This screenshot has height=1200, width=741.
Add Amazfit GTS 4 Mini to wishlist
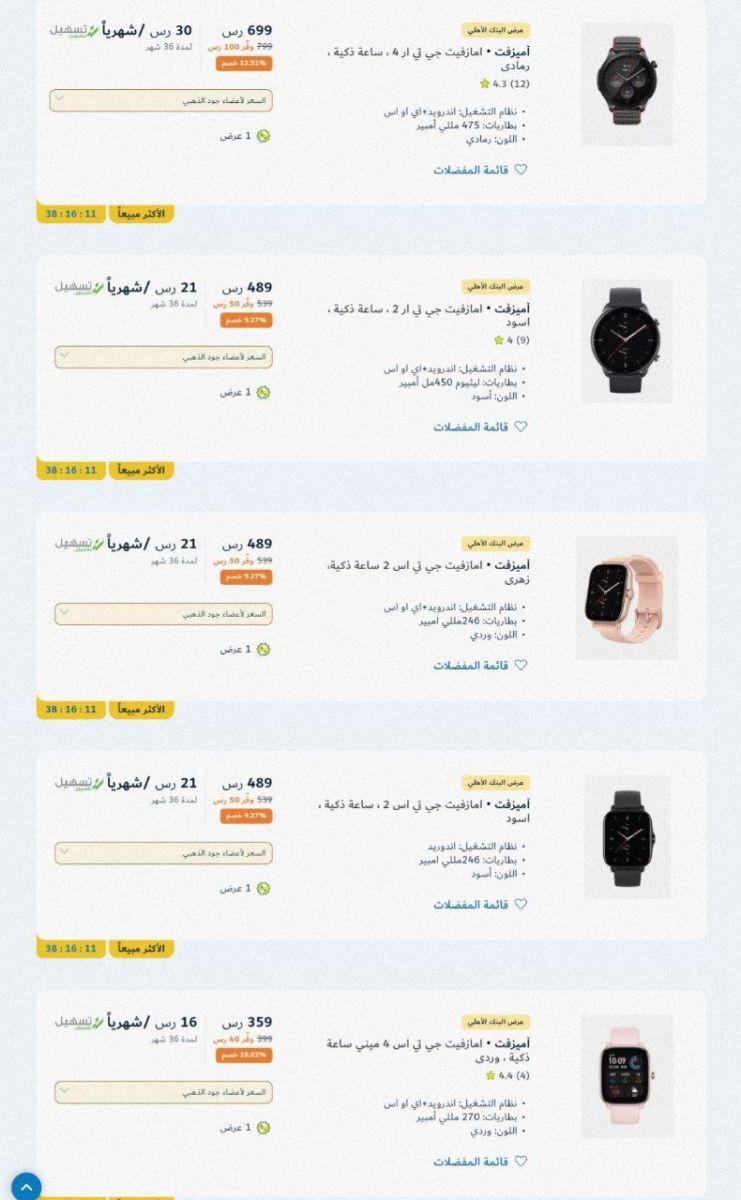480,1161
